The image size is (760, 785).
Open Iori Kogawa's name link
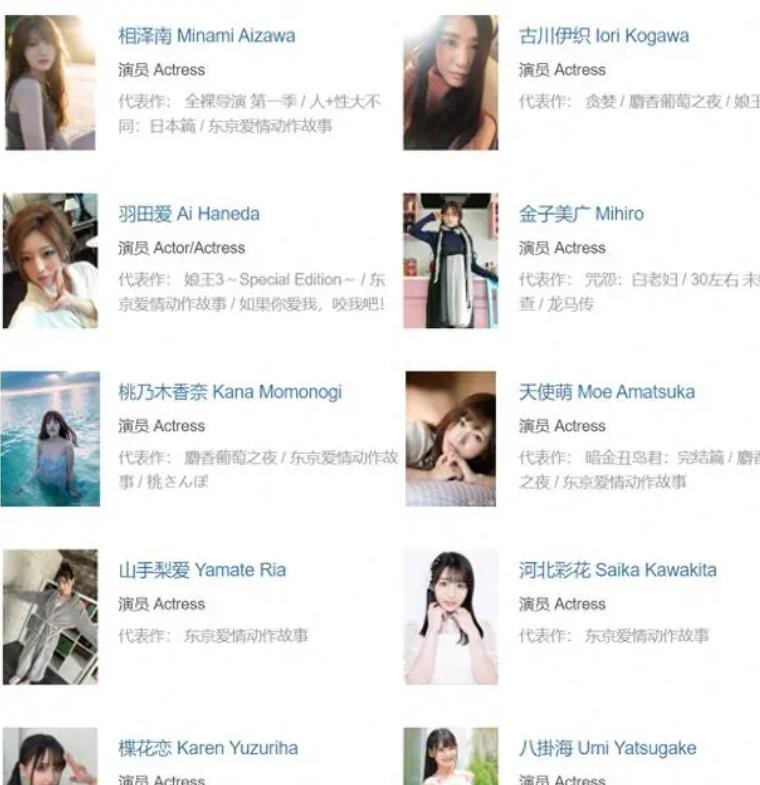click(x=603, y=36)
